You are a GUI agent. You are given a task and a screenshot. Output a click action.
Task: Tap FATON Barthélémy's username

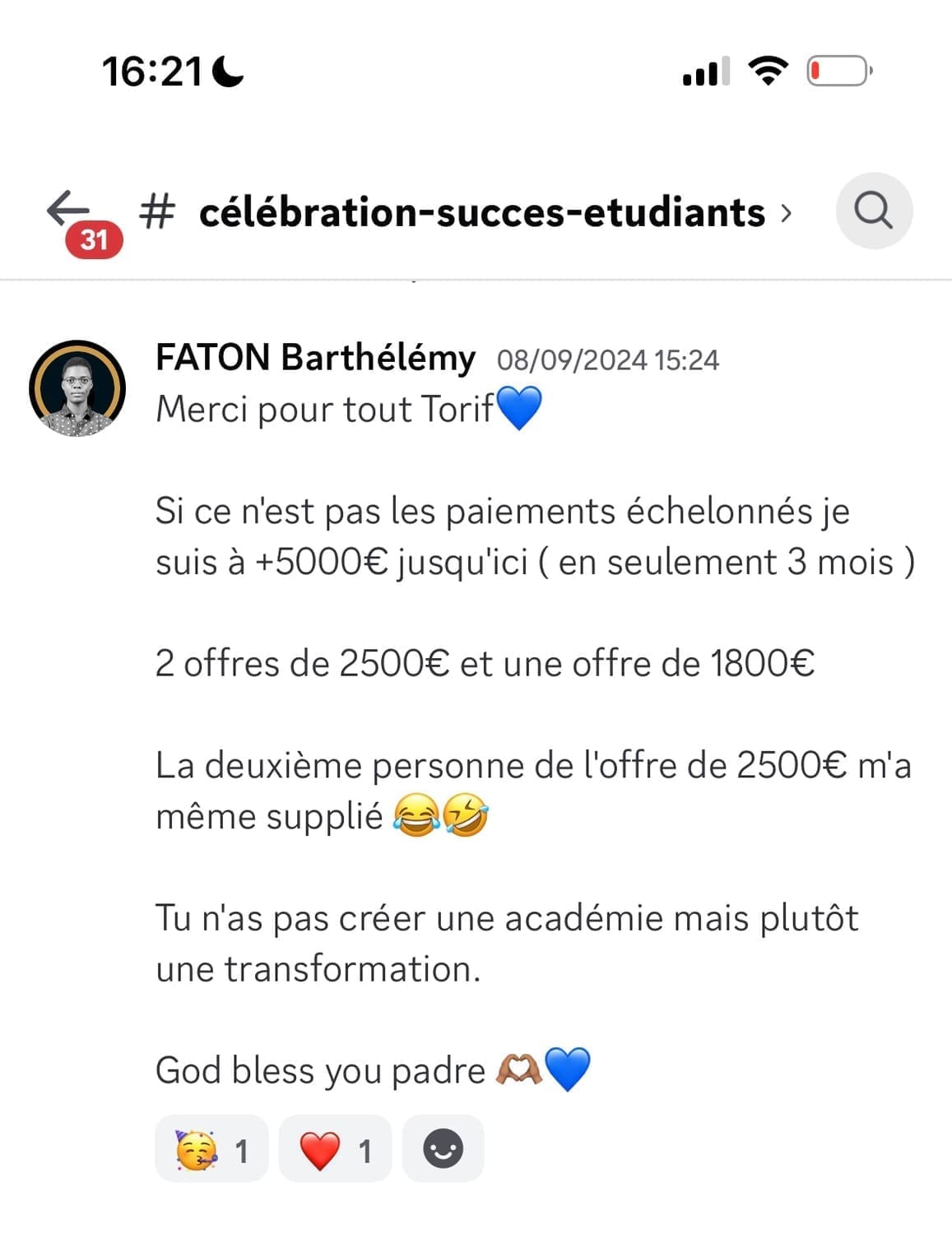315,359
